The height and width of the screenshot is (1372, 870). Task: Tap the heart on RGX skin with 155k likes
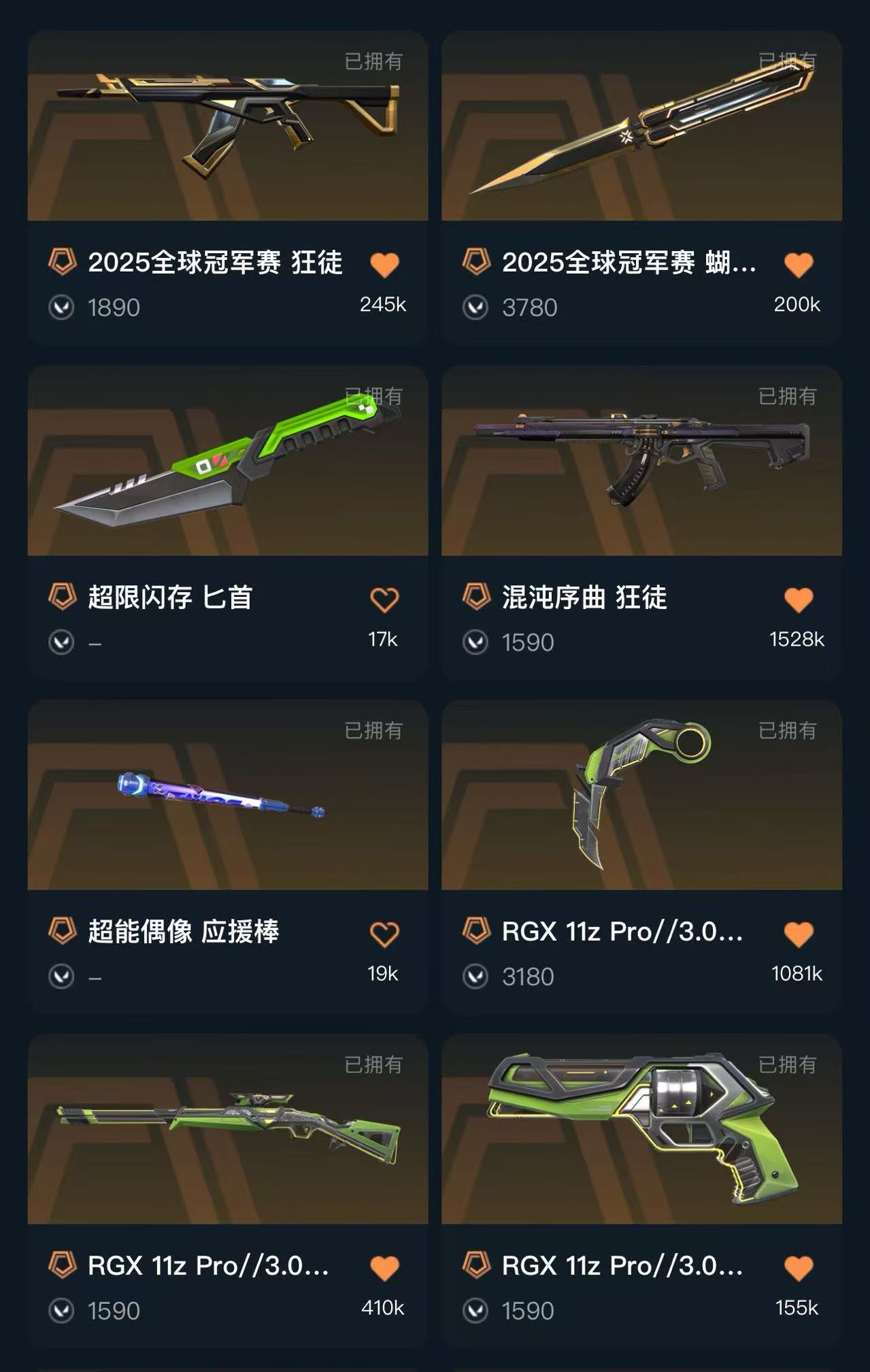point(798,1269)
